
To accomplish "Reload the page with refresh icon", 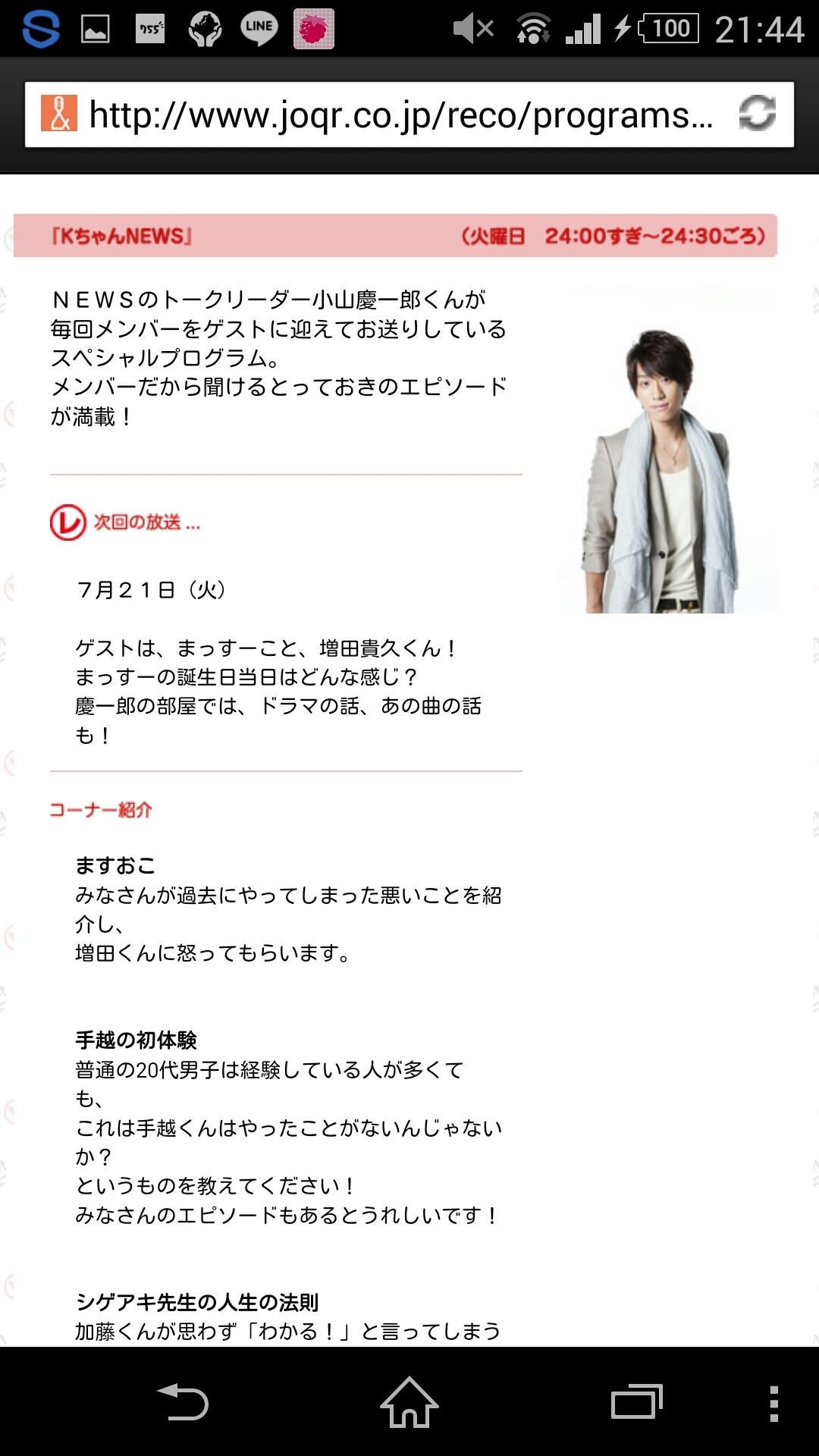I will [x=757, y=114].
